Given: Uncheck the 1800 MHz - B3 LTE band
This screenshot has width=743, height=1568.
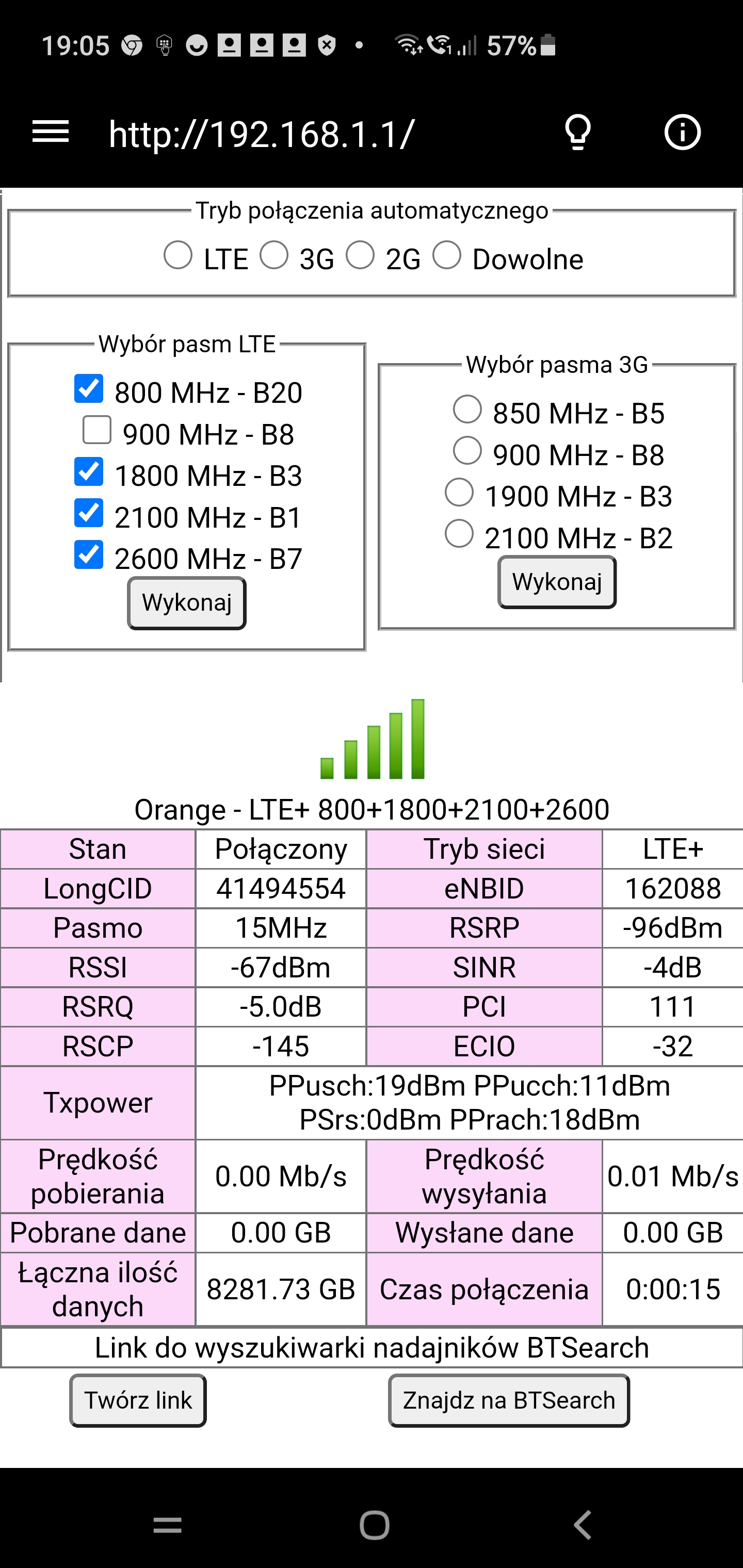Looking at the screenshot, I should coord(89,472).
